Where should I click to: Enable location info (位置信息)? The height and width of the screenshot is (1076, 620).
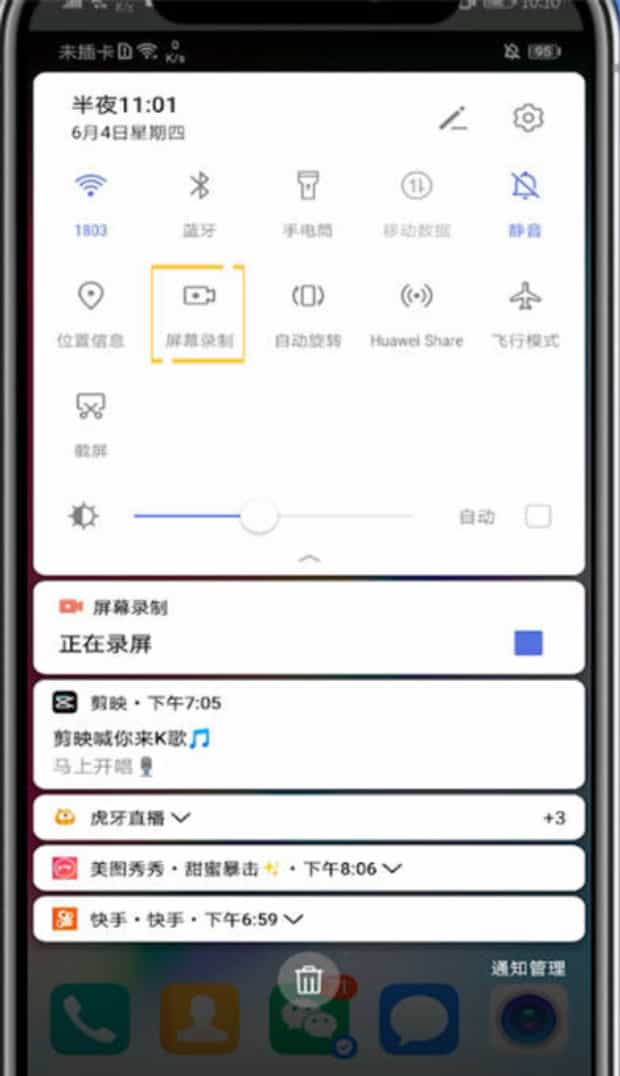coord(91,297)
